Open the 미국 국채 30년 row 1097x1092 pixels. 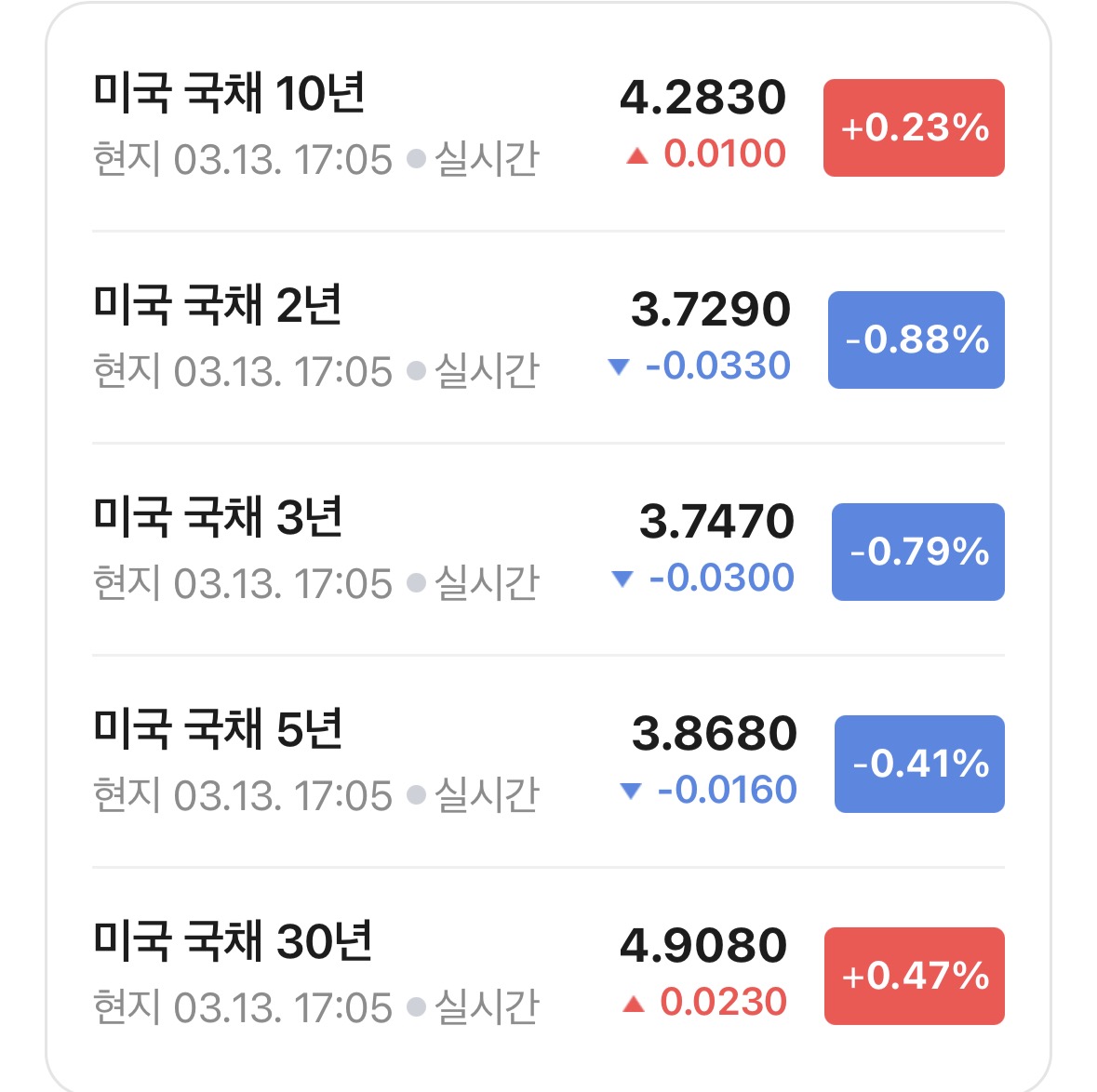tap(549, 974)
